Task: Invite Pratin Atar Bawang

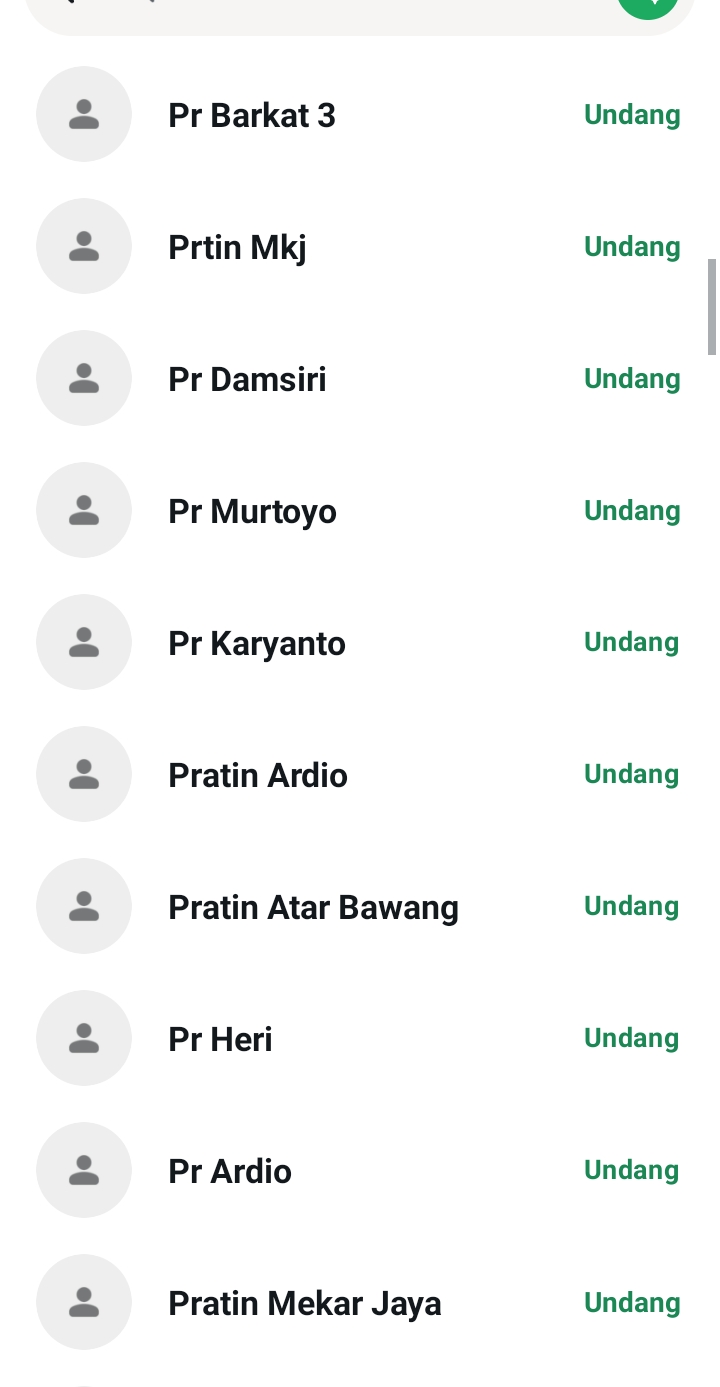Action: [632, 907]
